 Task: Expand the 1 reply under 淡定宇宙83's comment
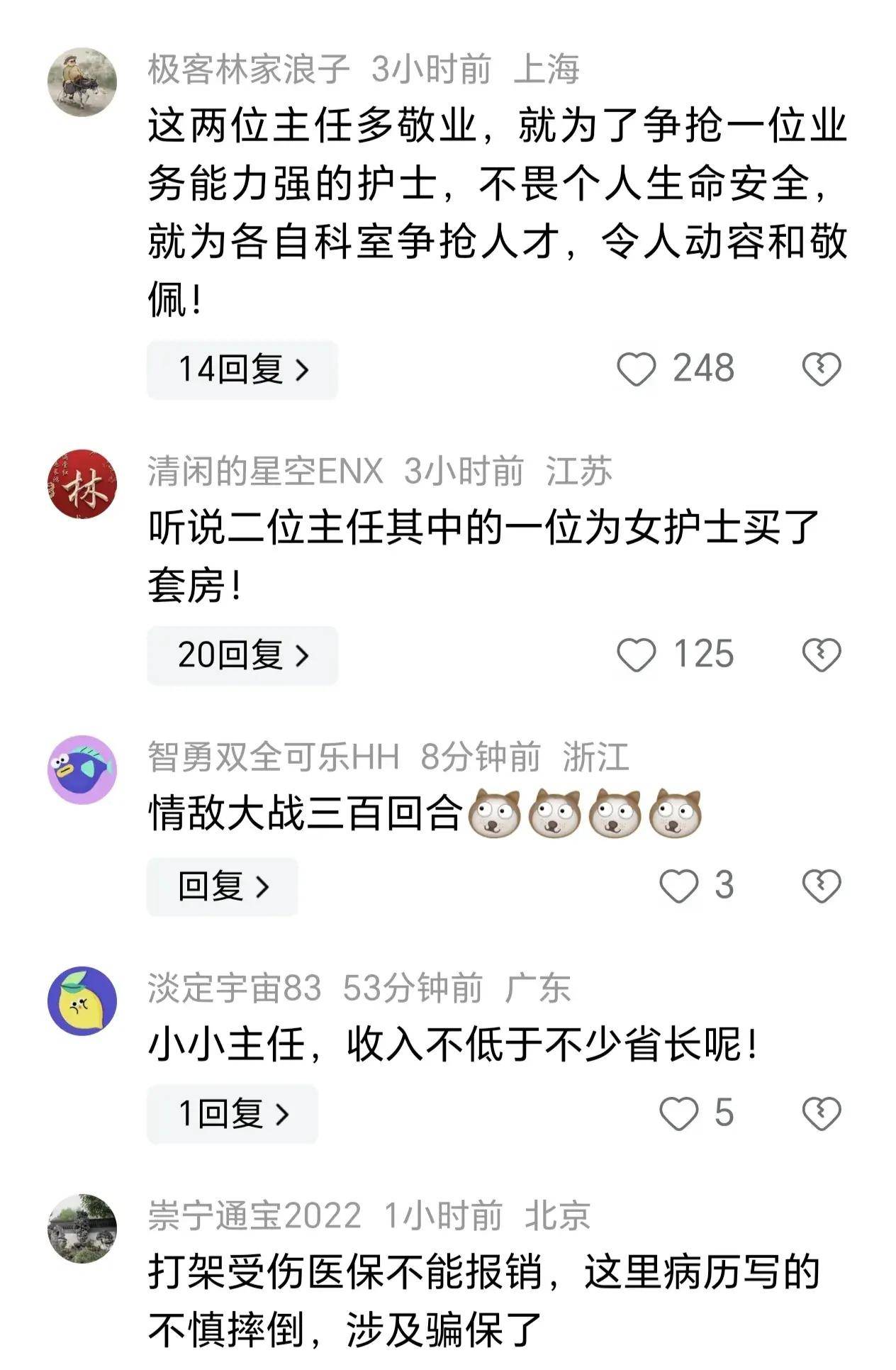[233, 1114]
